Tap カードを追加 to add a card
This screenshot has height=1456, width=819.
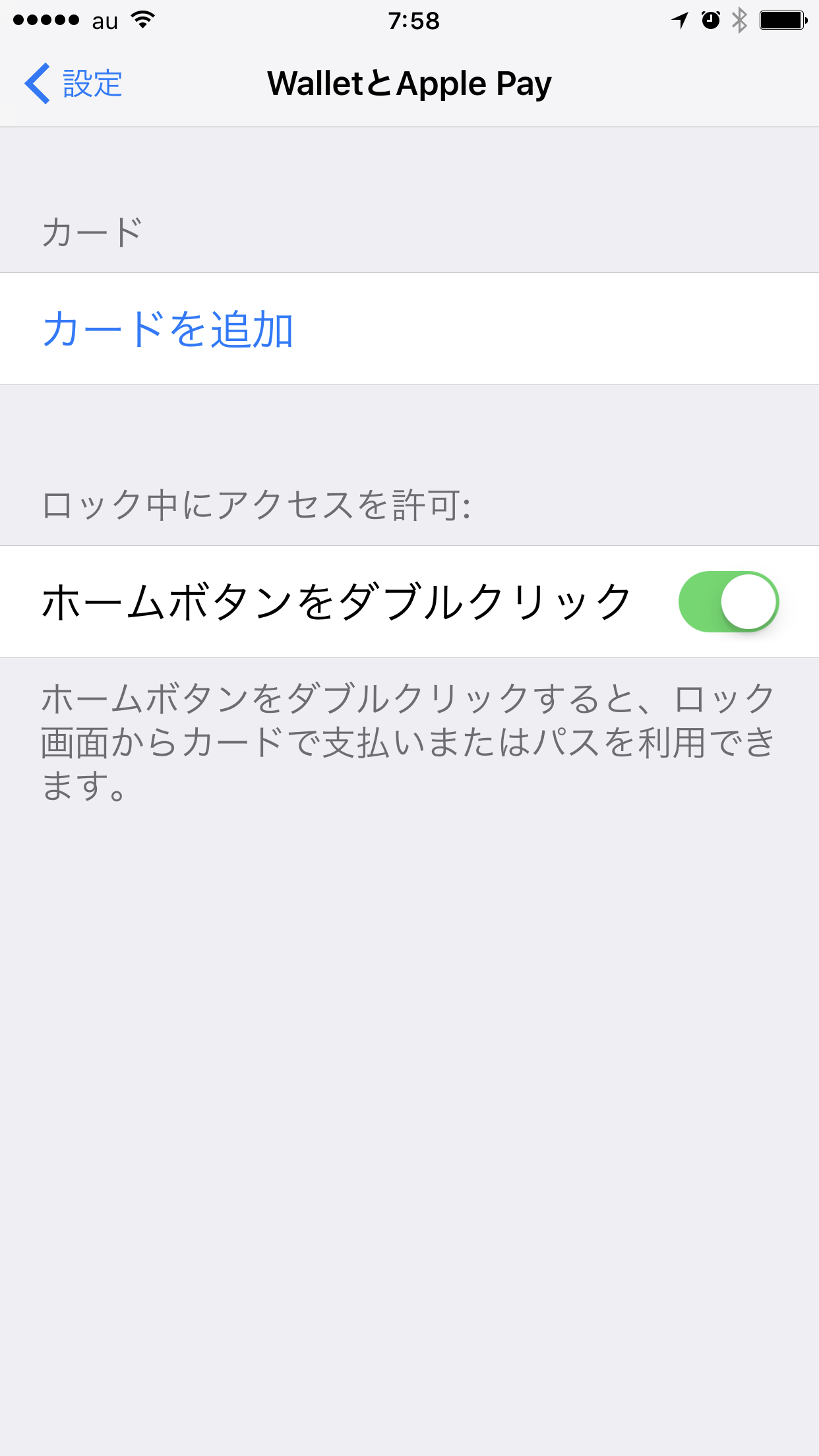point(409,329)
